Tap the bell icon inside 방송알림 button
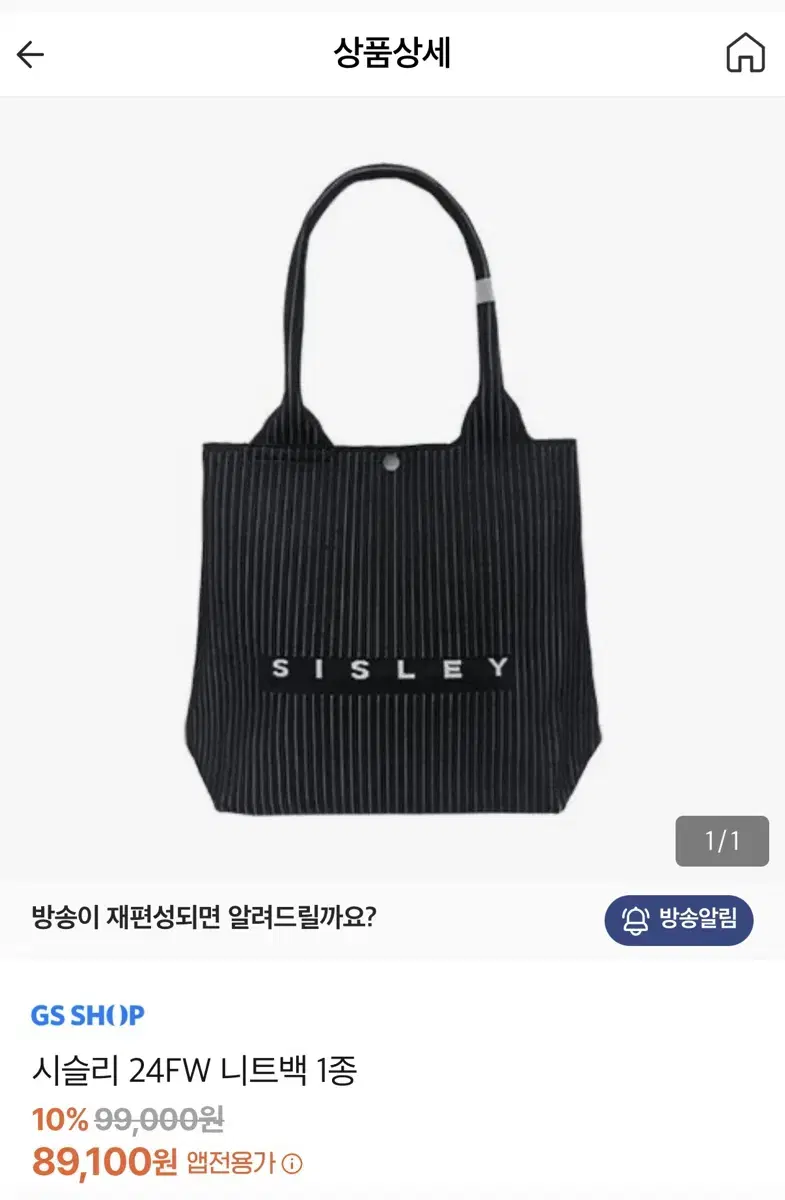This screenshot has width=785, height=1200. 636,921
